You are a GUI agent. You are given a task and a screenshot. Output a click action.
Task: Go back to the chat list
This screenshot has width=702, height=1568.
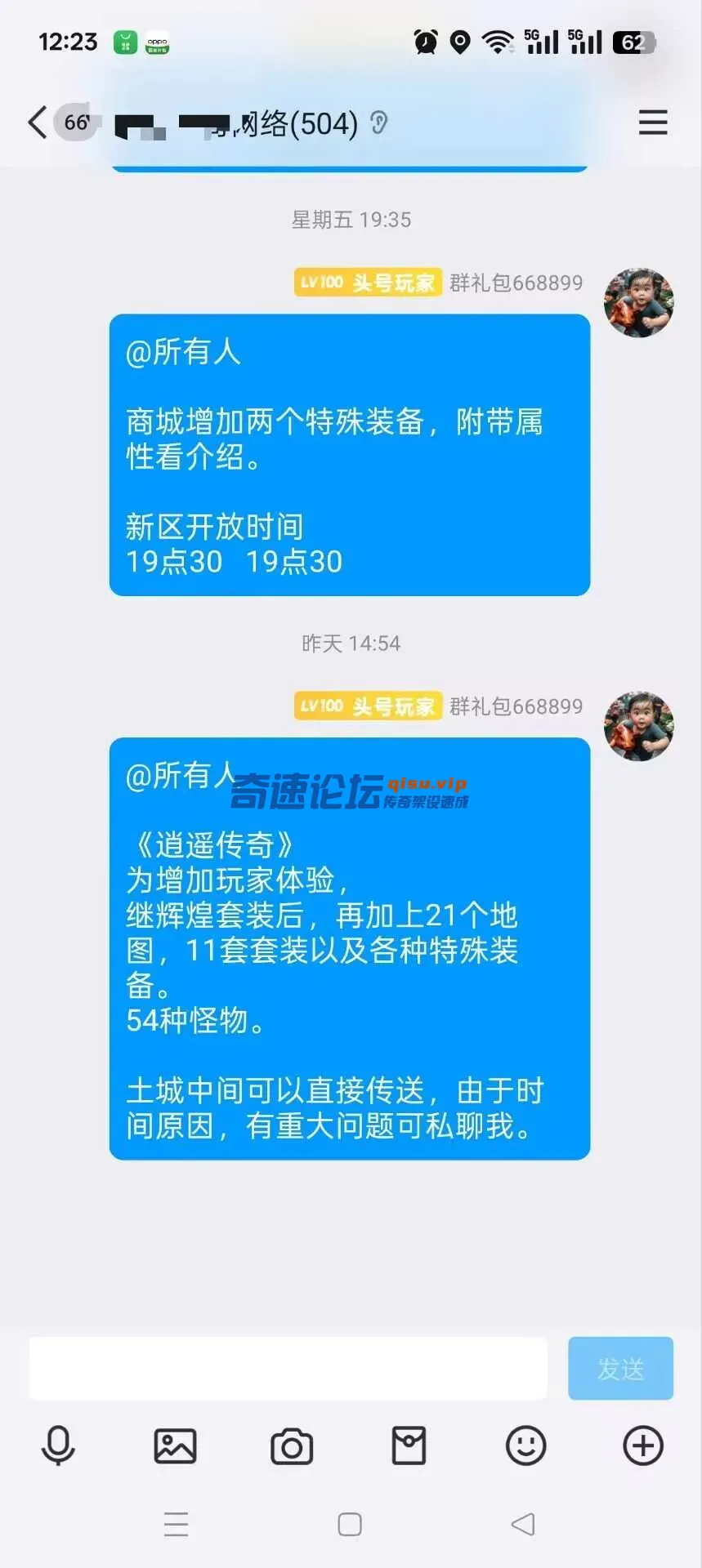(x=38, y=123)
